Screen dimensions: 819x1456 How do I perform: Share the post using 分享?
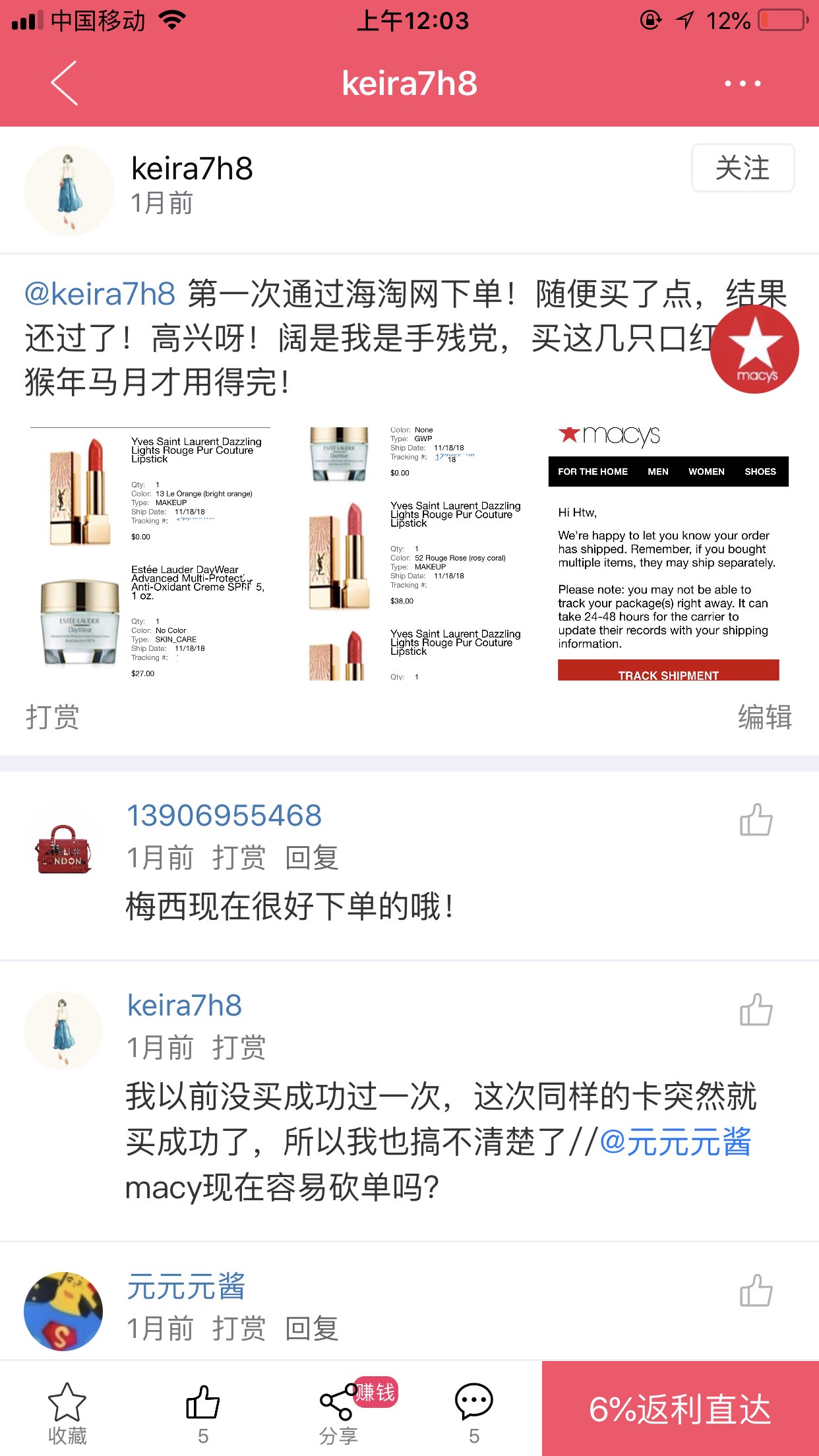coord(338,1411)
